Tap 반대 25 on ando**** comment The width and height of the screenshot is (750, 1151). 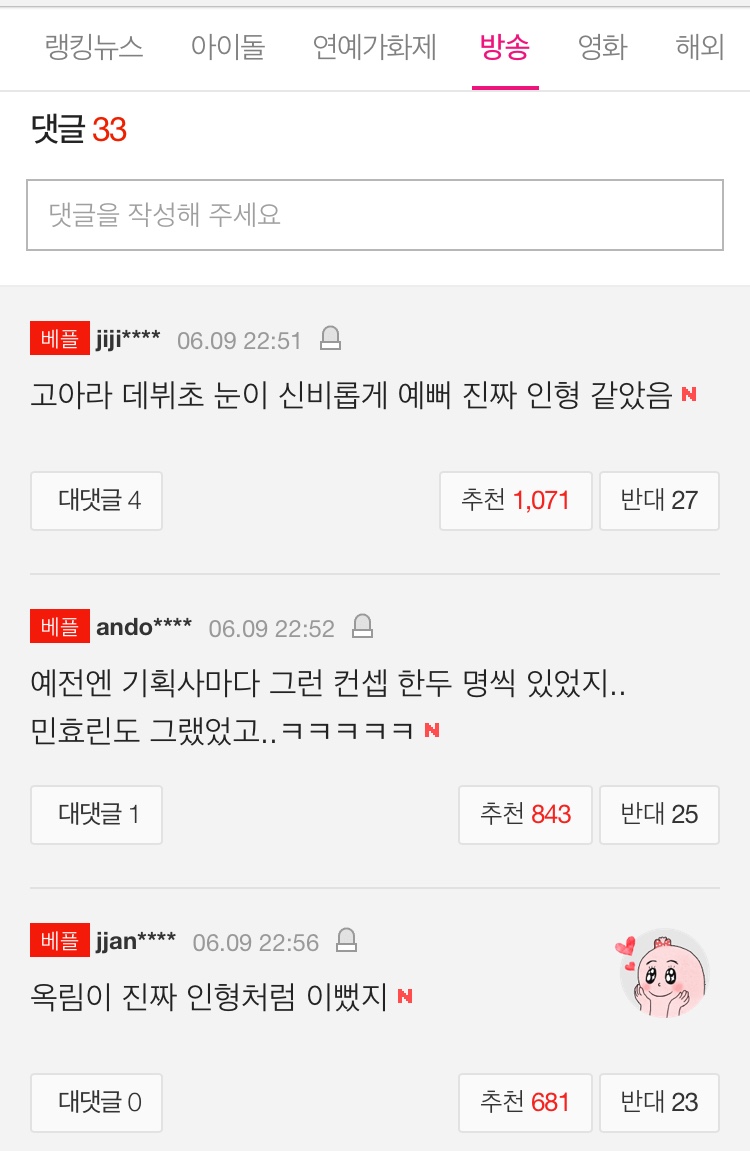pyautogui.click(x=659, y=814)
